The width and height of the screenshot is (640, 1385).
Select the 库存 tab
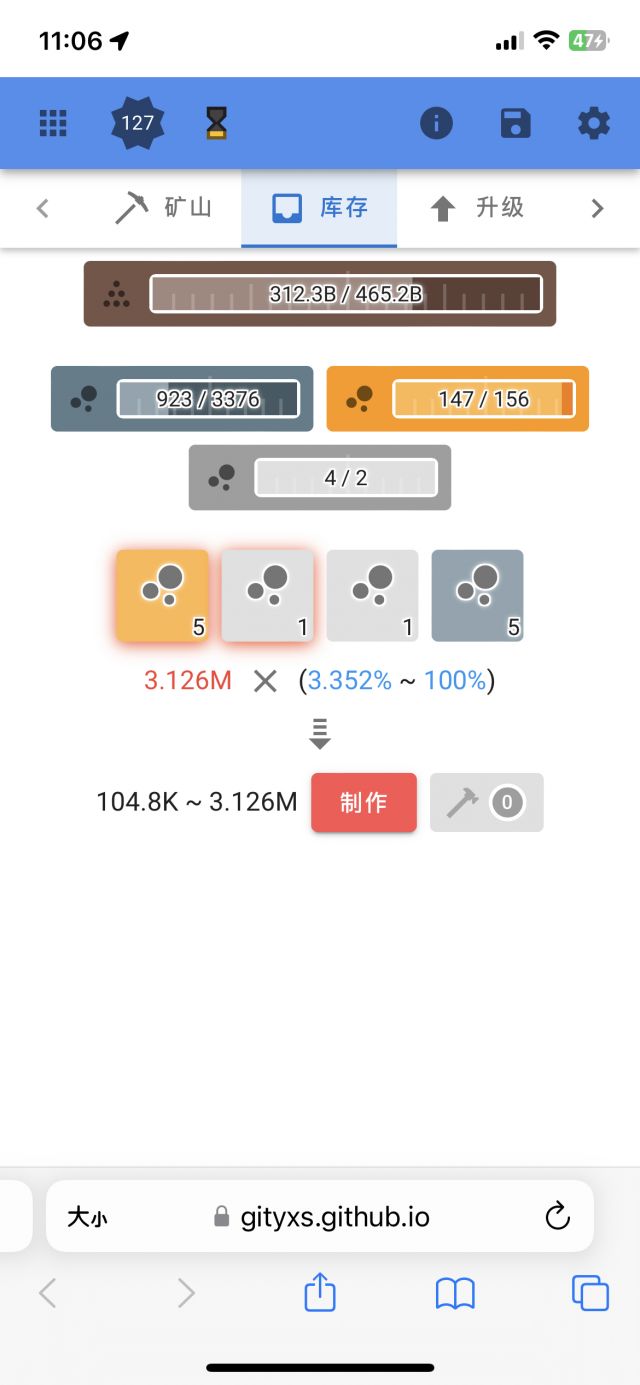(319, 208)
